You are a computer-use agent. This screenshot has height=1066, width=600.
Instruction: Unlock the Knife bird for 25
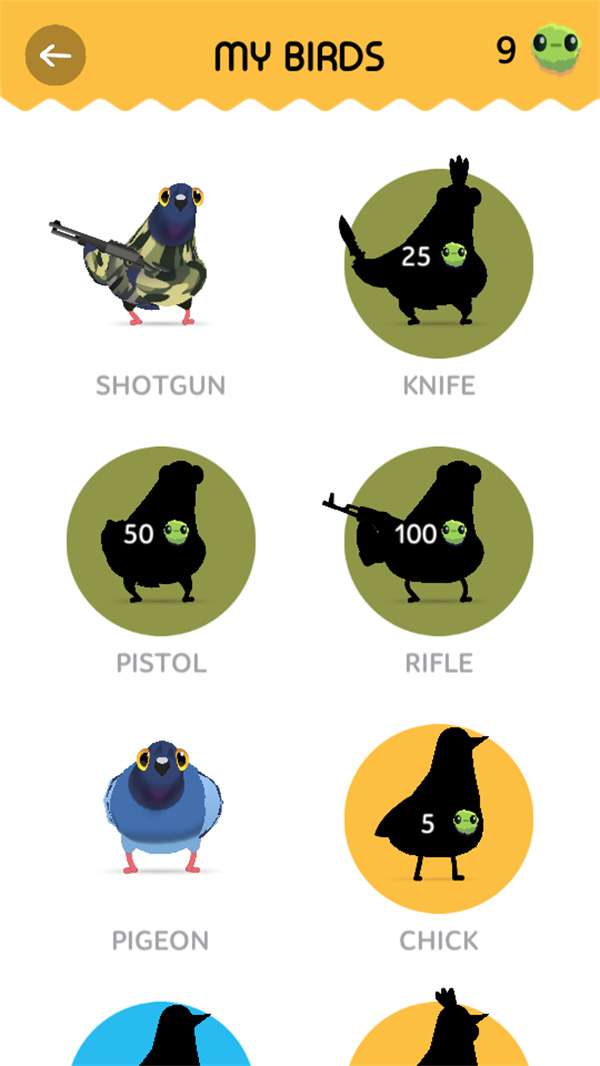click(438, 262)
